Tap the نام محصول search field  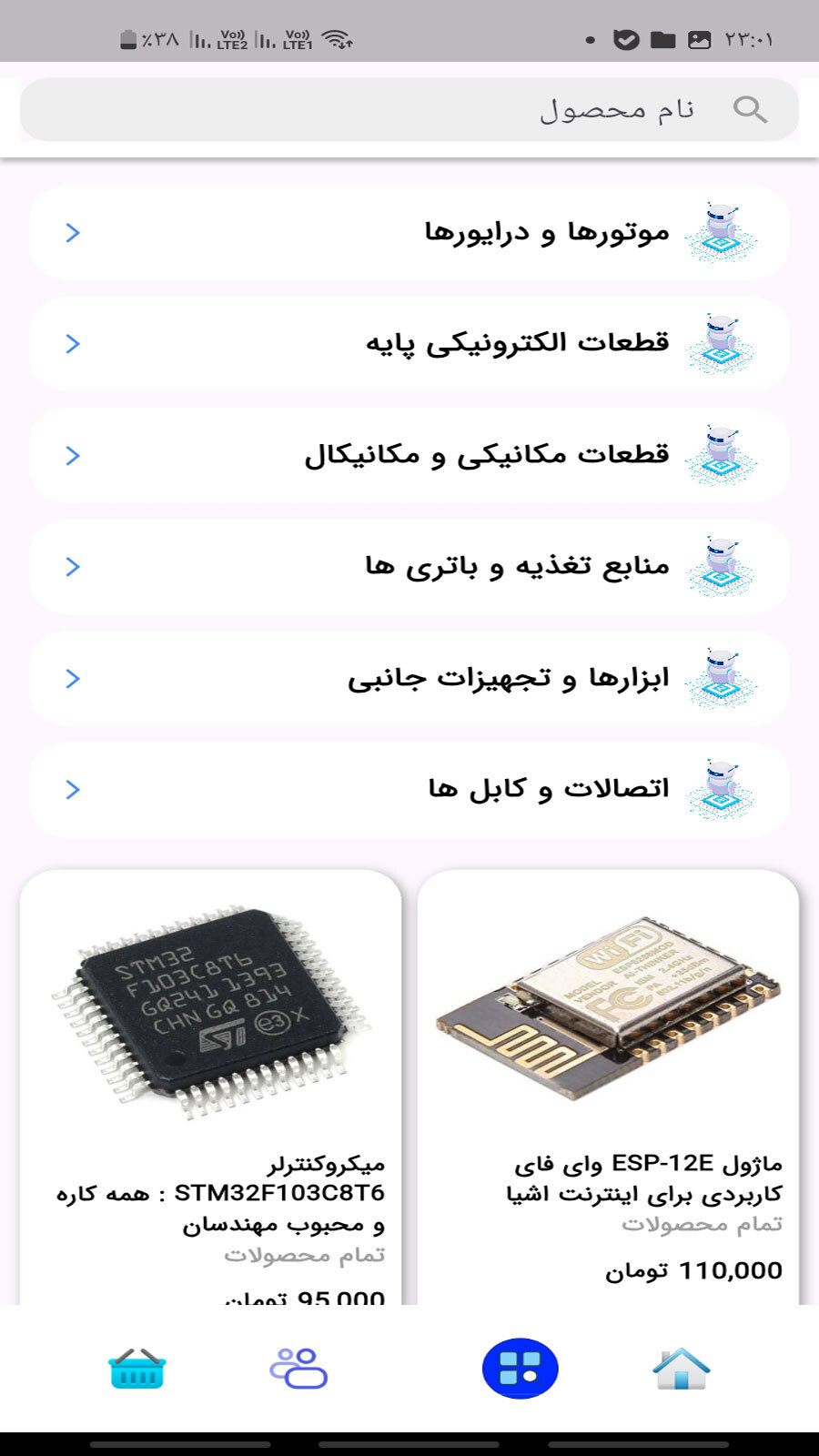tap(409, 109)
